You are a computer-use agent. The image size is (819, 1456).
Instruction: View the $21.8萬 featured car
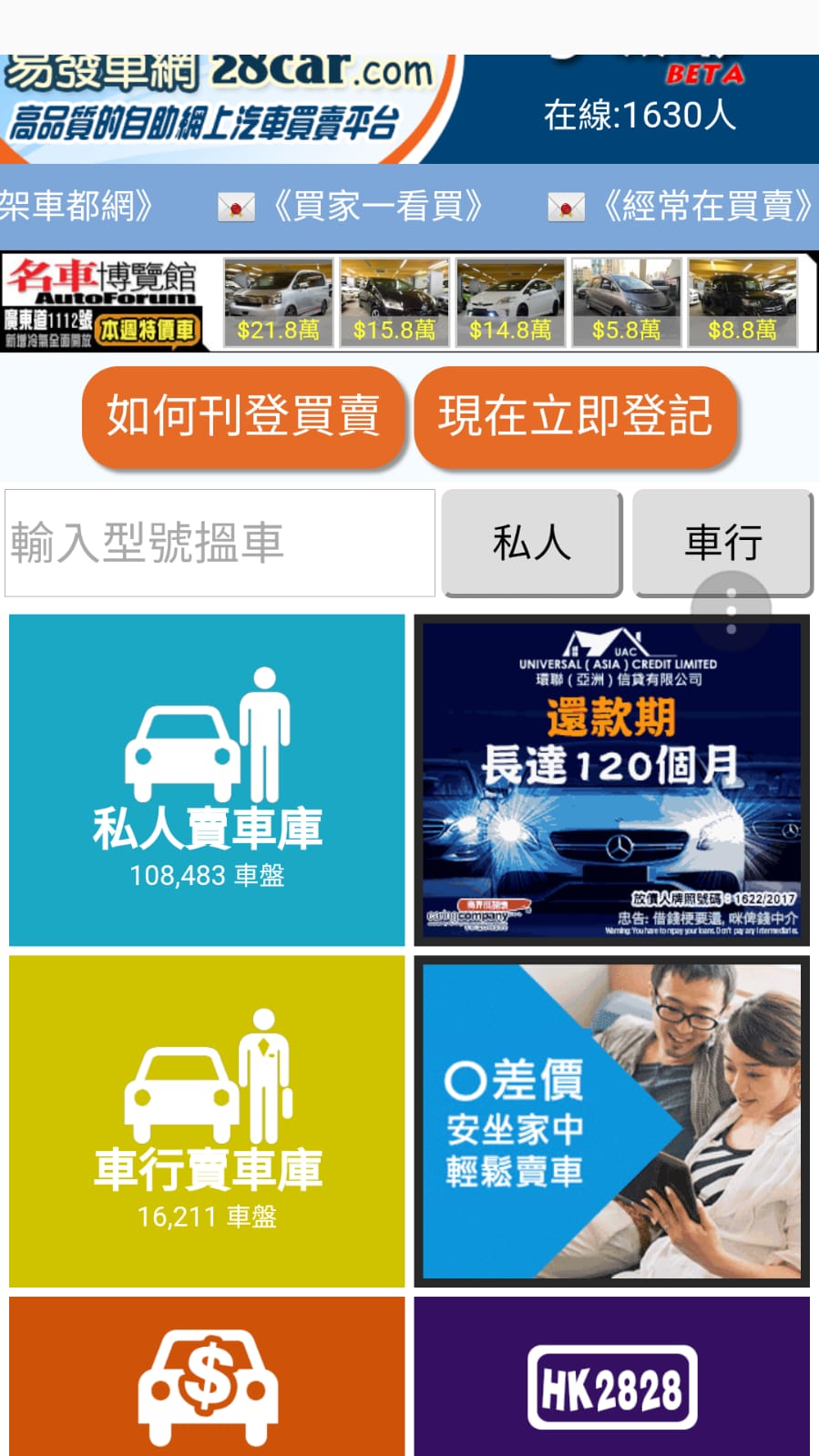278,303
